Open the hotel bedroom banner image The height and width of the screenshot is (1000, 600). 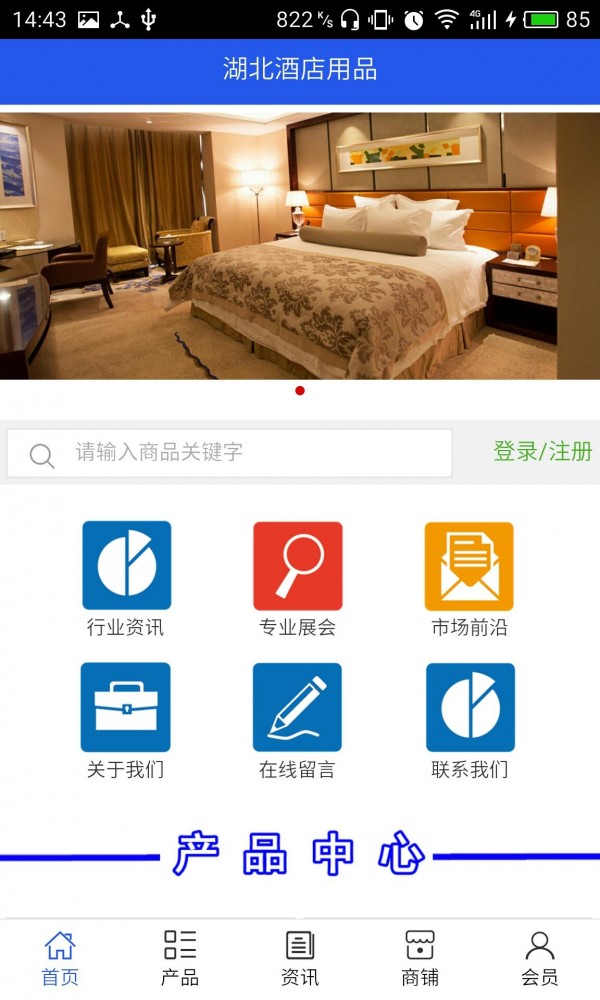coord(300,245)
